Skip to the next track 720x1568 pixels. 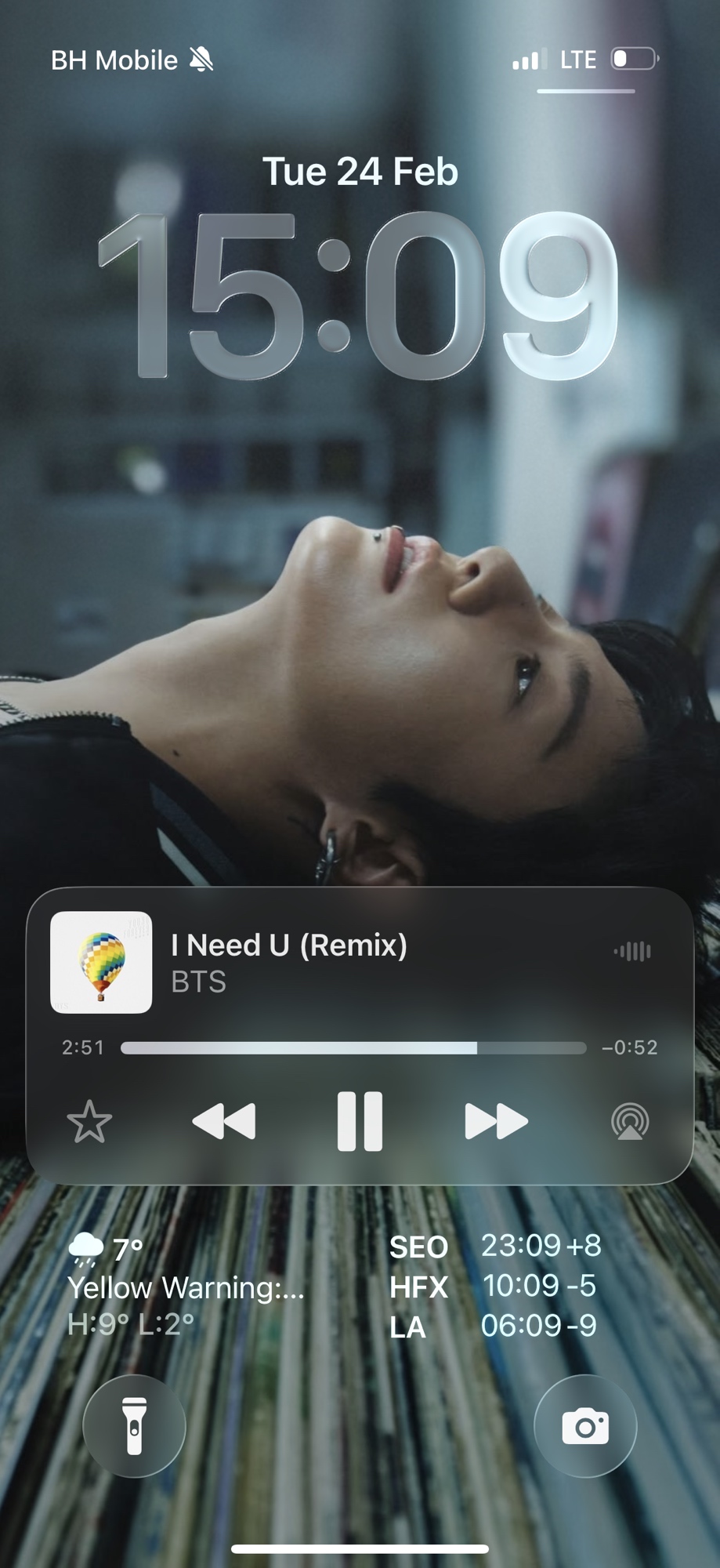(x=496, y=1121)
